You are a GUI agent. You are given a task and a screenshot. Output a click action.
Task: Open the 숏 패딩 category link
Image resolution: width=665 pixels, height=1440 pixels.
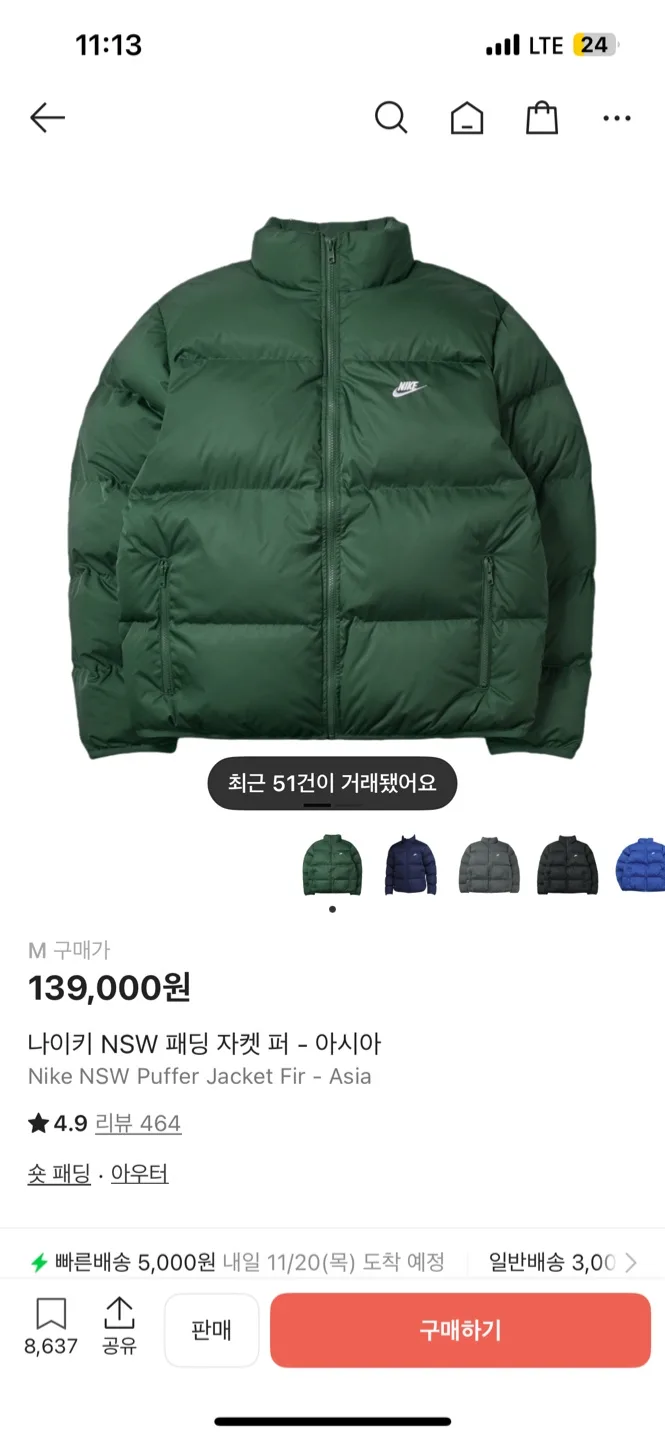(59, 1174)
